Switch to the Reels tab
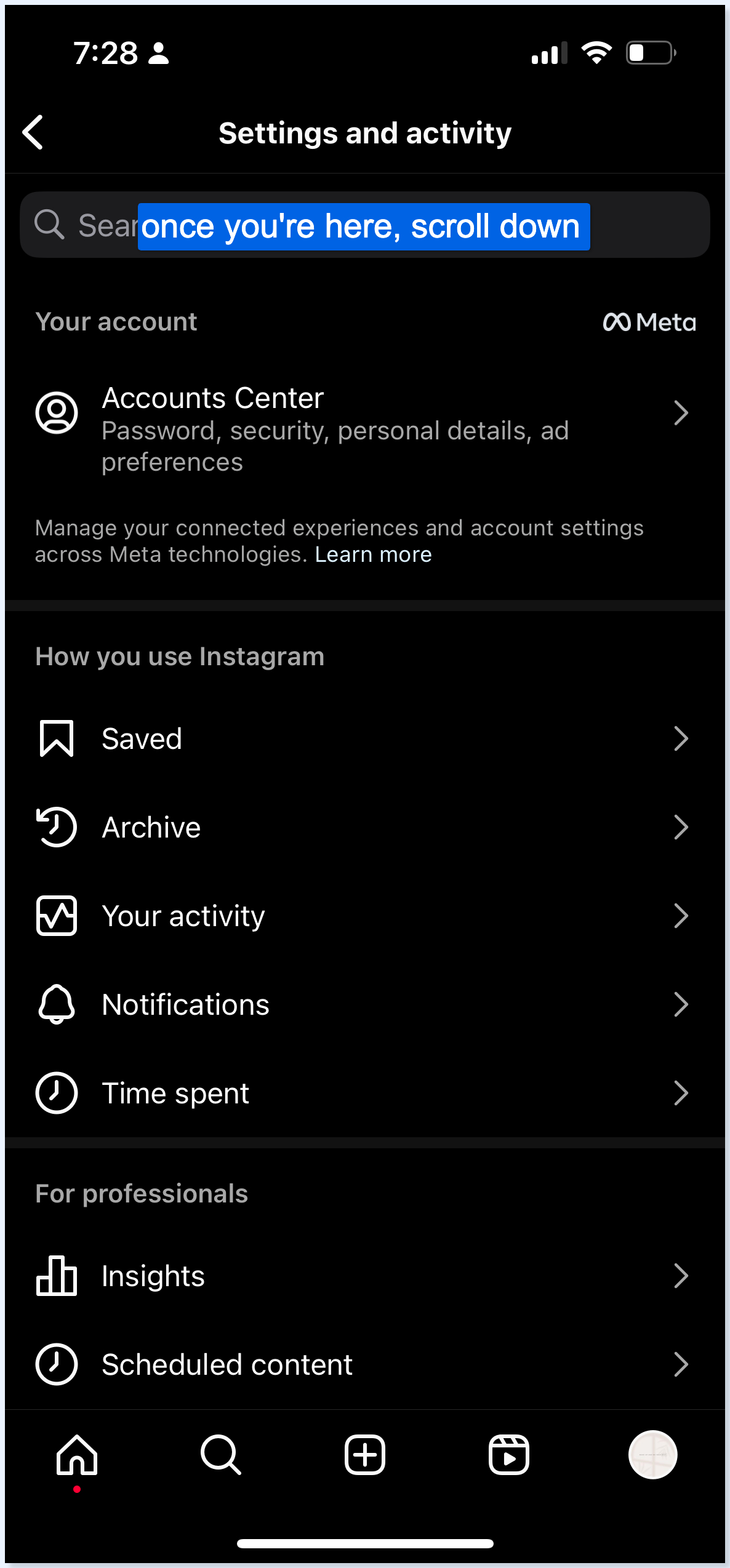 tap(509, 1455)
